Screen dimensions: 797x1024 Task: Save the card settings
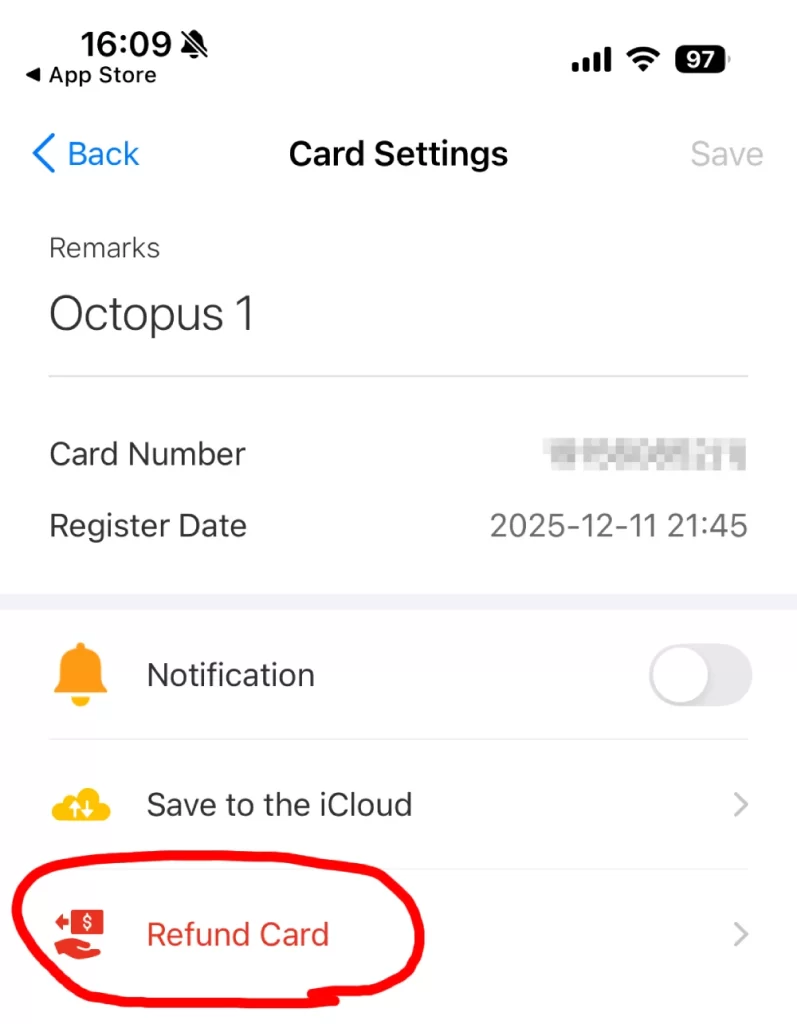[726, 154]
